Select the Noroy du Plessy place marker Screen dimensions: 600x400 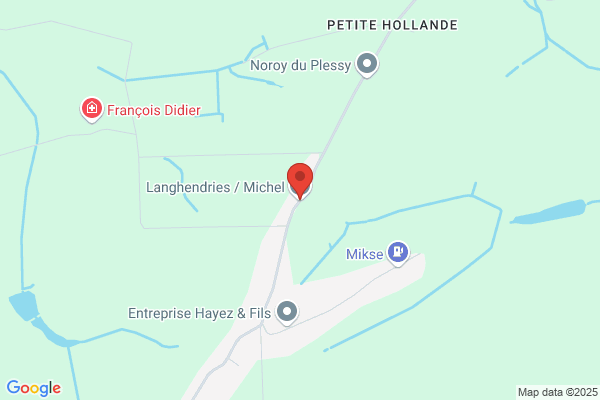pyautogui.click(x=368, y=66)
